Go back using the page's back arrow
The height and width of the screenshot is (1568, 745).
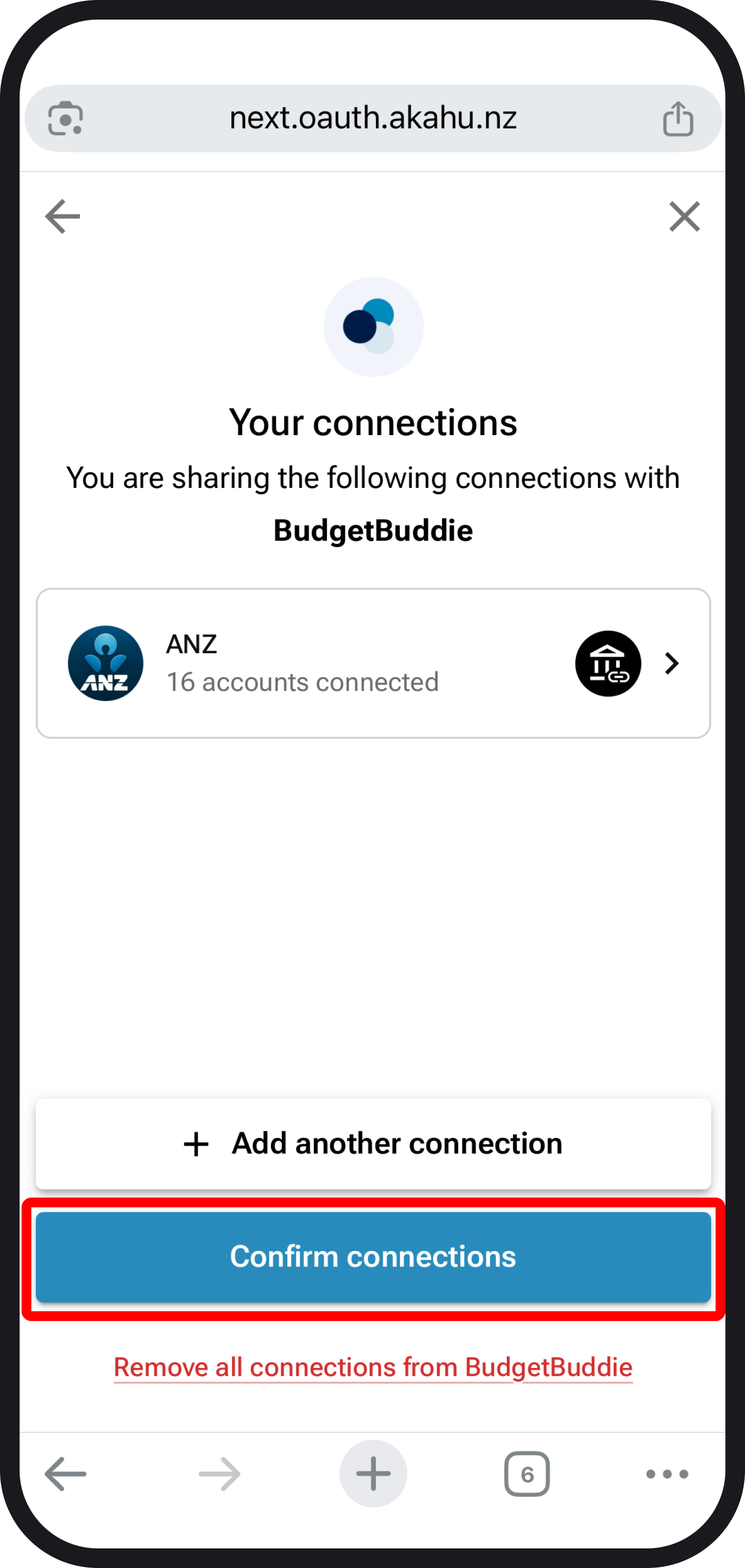point(63,216)
